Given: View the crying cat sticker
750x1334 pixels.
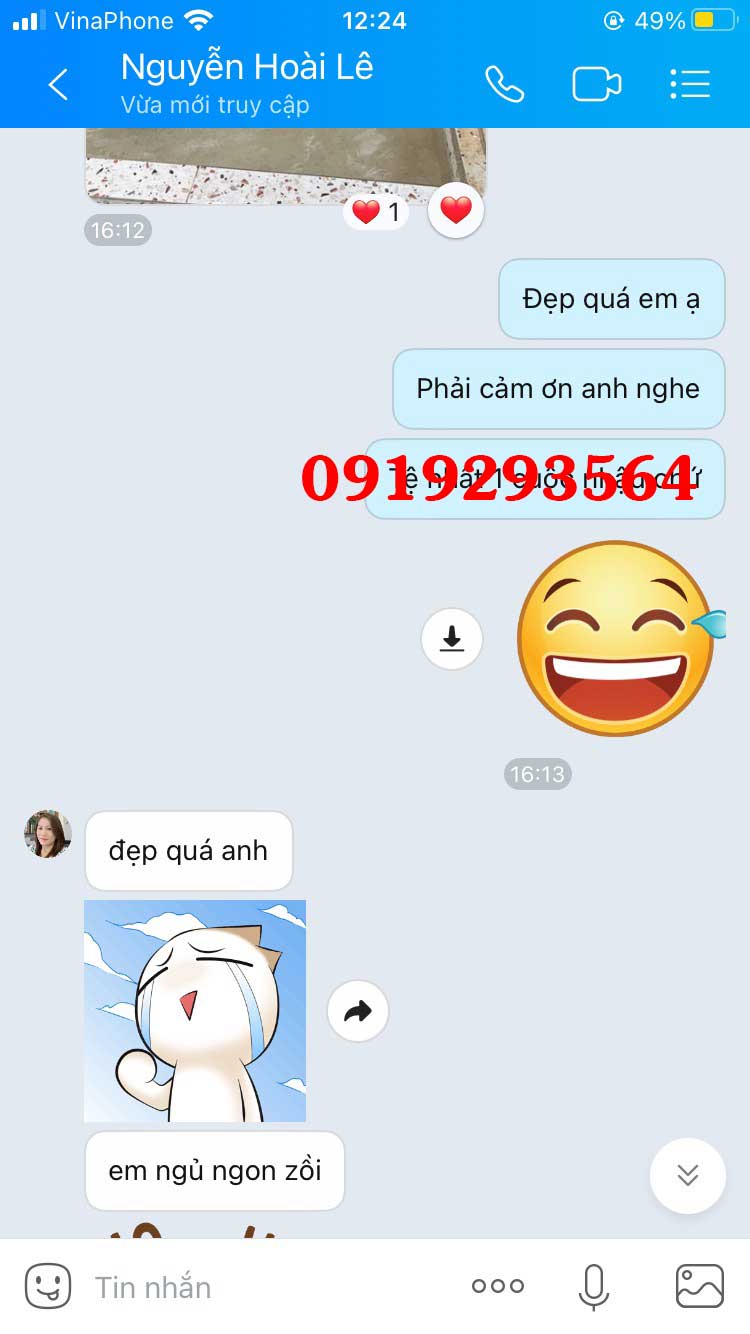Looking at the screenshot, I should point(195,1011).
